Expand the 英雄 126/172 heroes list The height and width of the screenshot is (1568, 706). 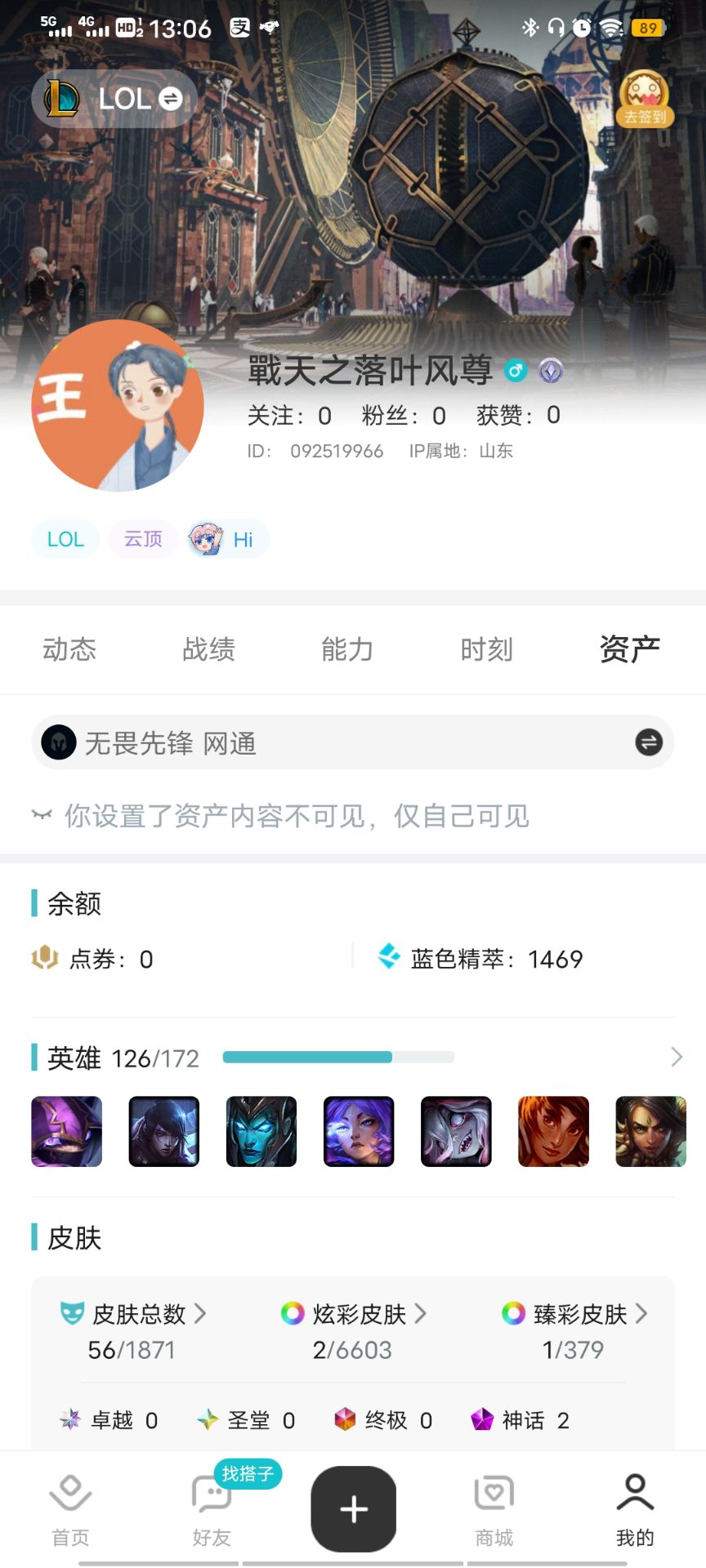[x=676, y=1058]
